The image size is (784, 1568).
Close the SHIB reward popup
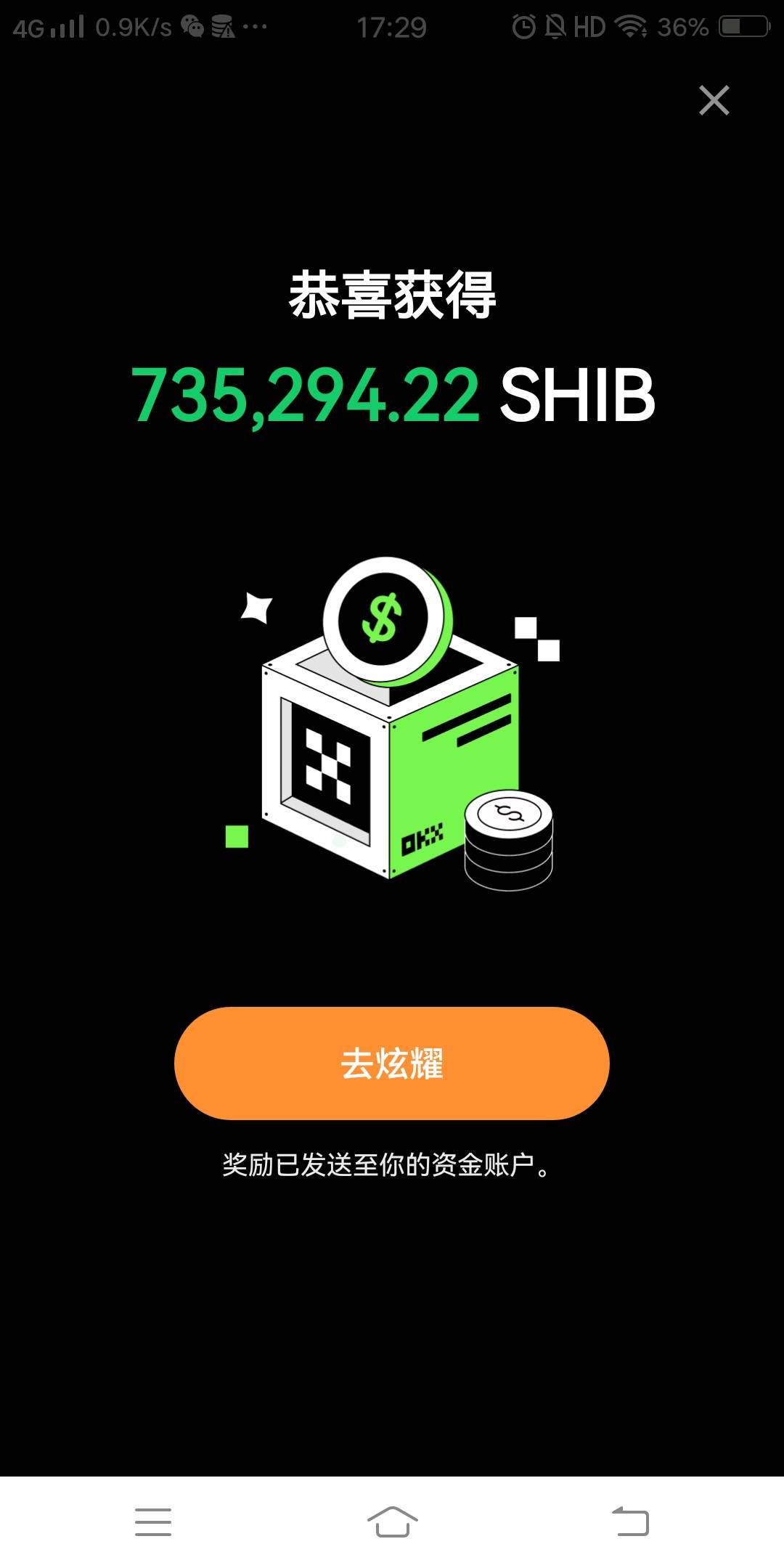(714, 100)
